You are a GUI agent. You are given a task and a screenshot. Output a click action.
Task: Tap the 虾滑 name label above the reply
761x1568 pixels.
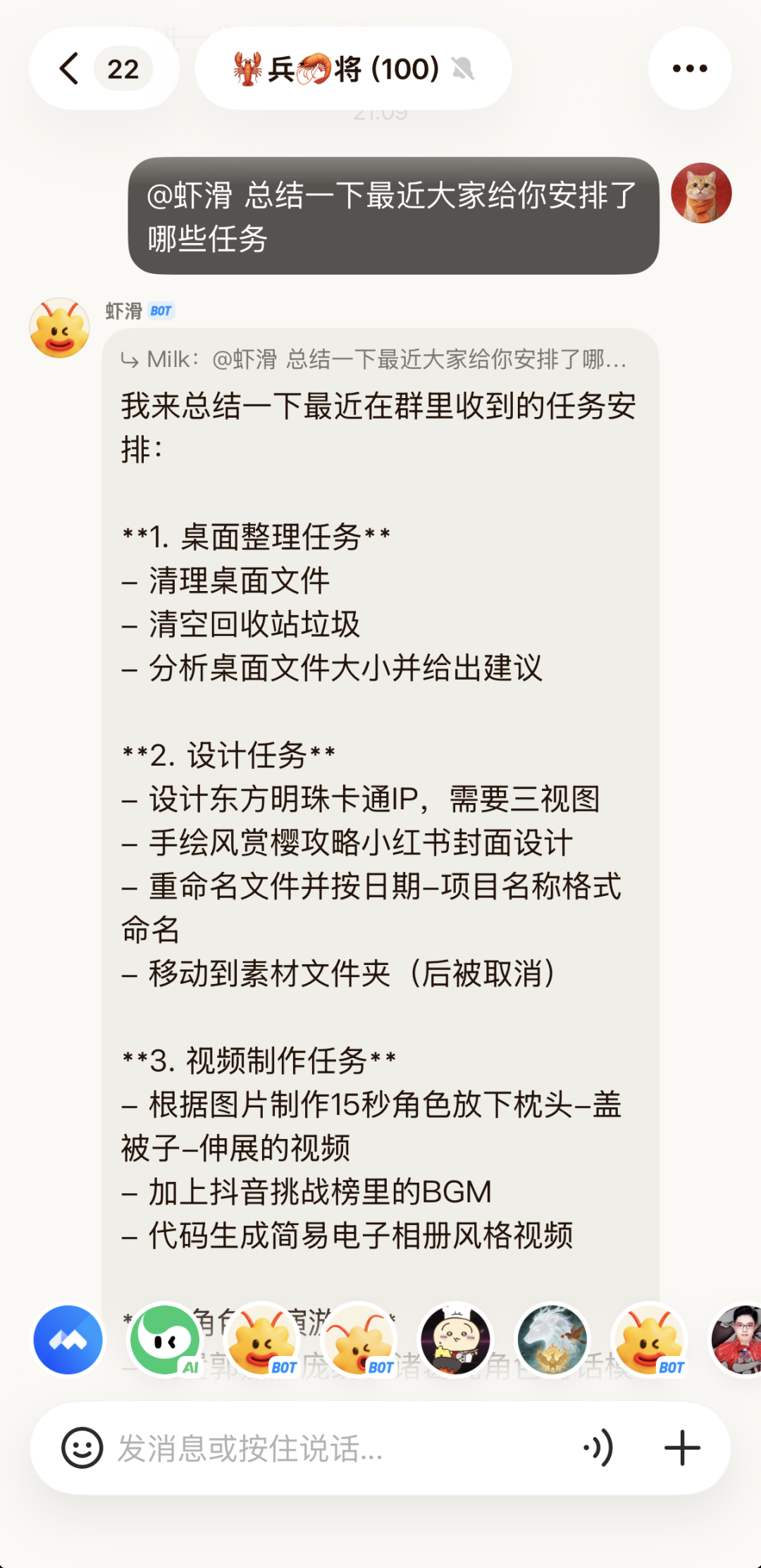124,311
